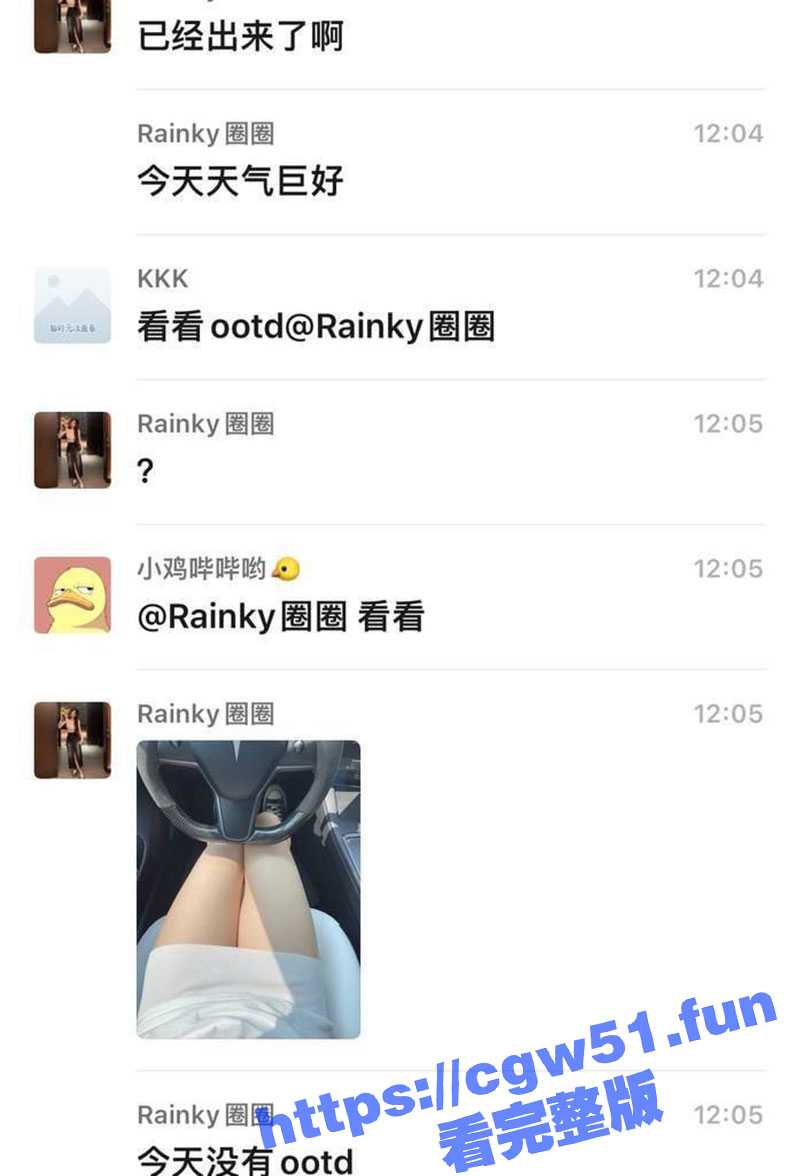Tap Rainky圈圈's avatar beside the "?" message

tap(72, 450)
